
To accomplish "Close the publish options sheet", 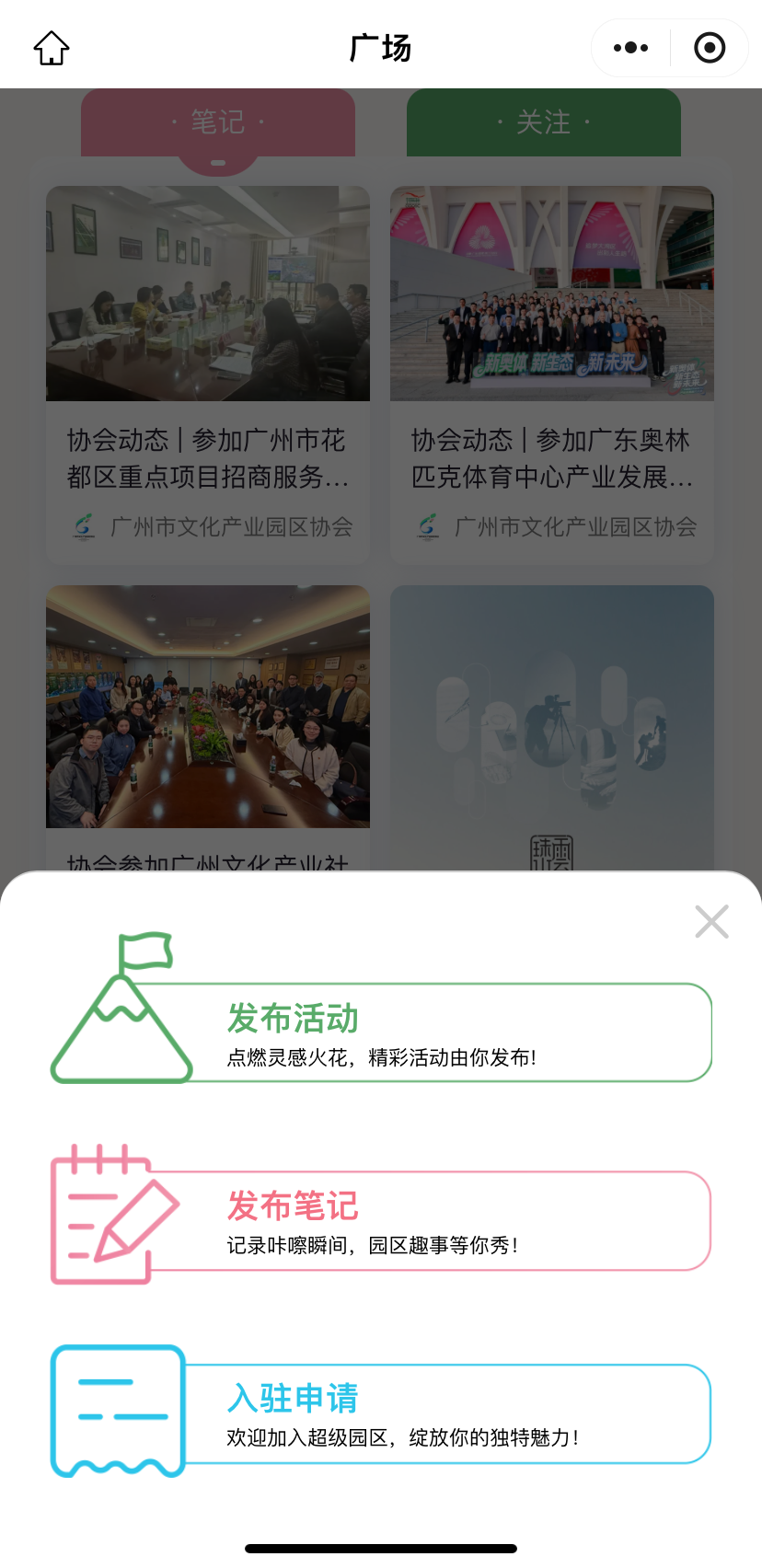I will [711, 921].
